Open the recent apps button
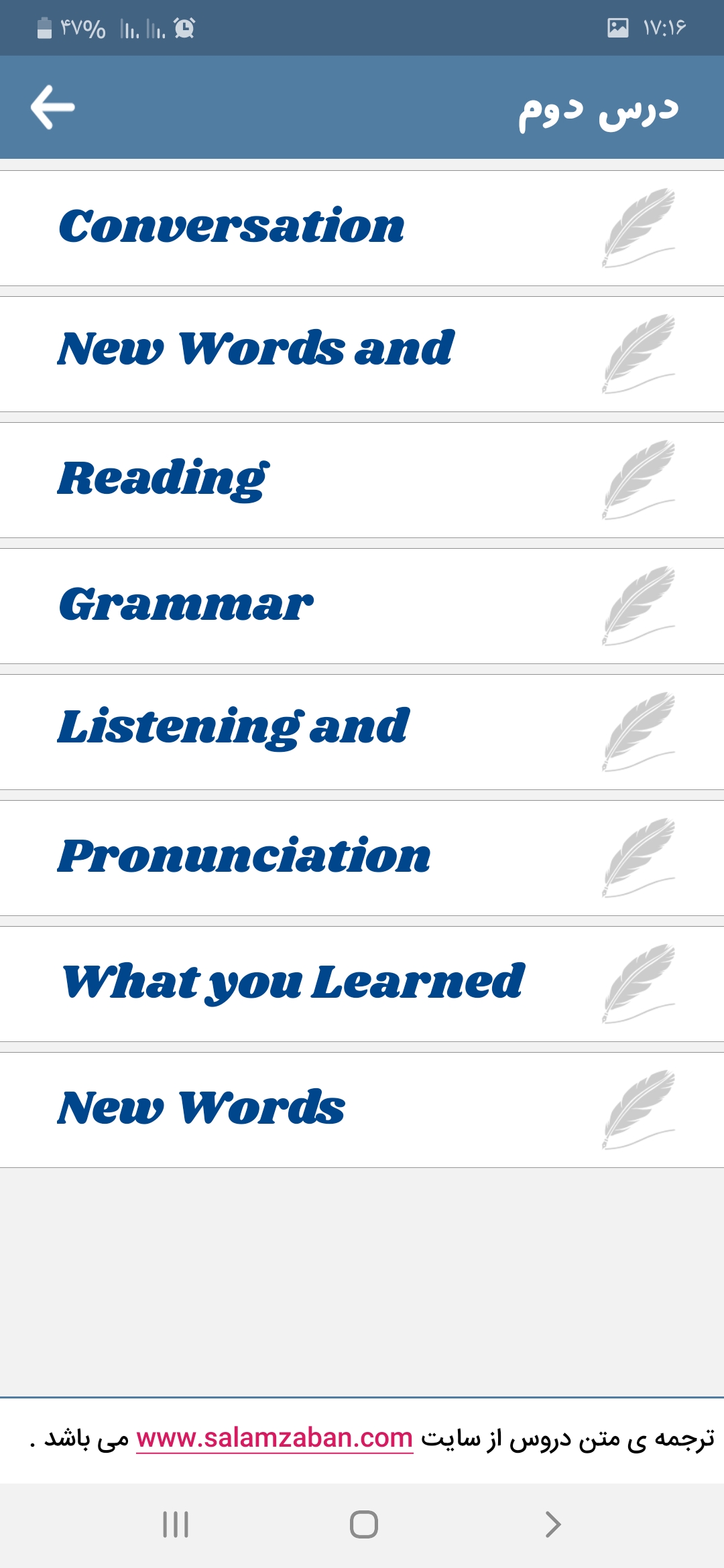Image resolution: width=724 pixels, height=1568 pixels. 176,1524
